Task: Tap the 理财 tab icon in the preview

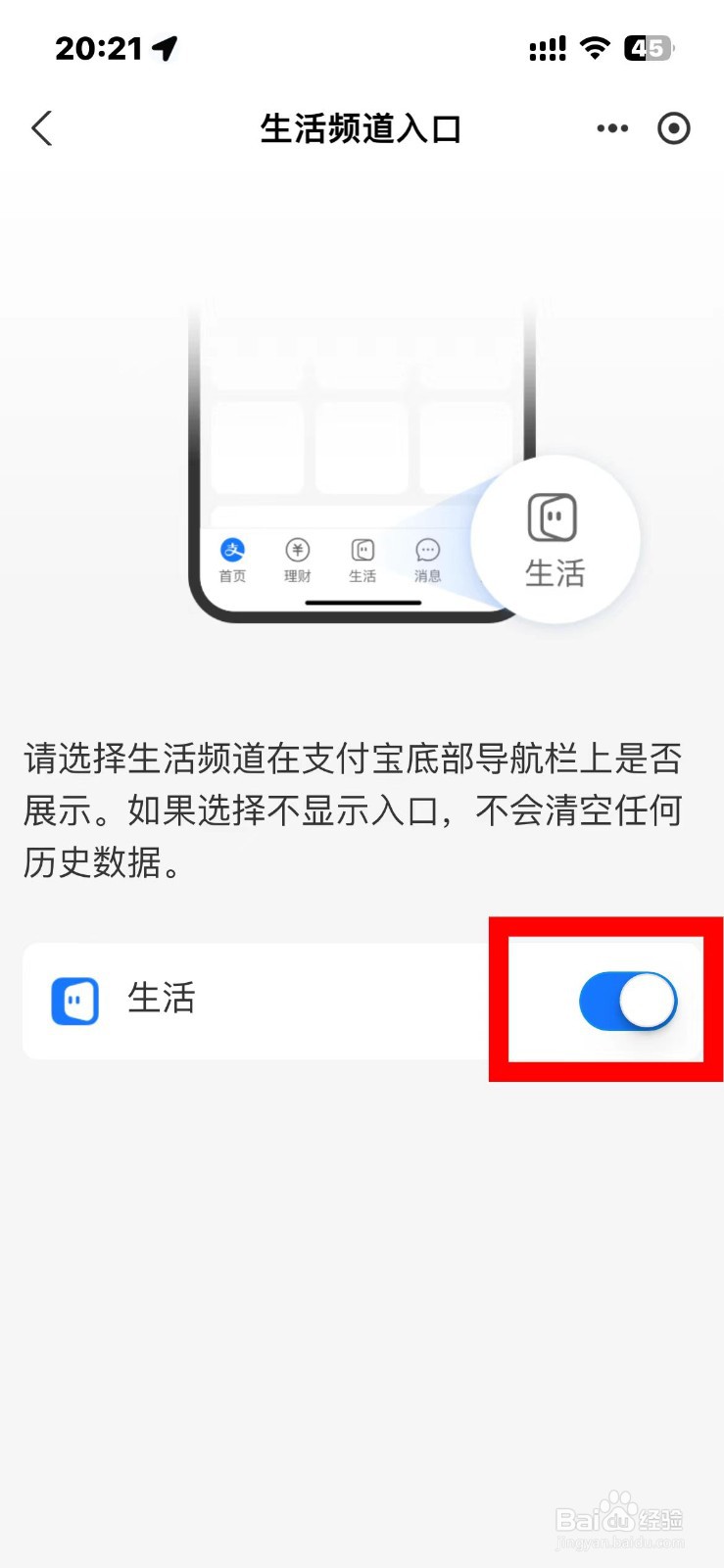Action: click(297, 550)
